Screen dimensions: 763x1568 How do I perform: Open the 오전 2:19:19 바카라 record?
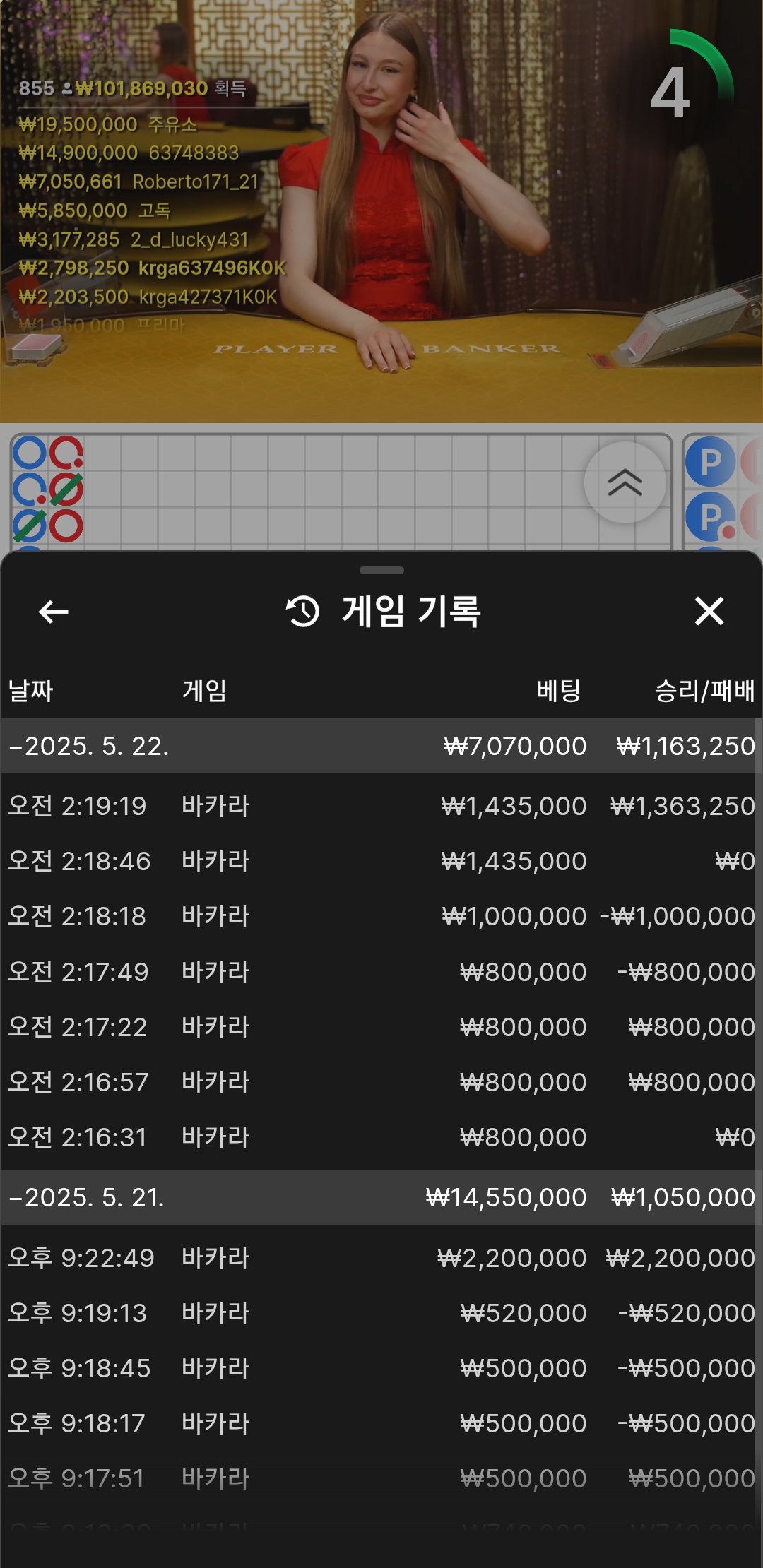pyautogui.click(x=381, y=806)
